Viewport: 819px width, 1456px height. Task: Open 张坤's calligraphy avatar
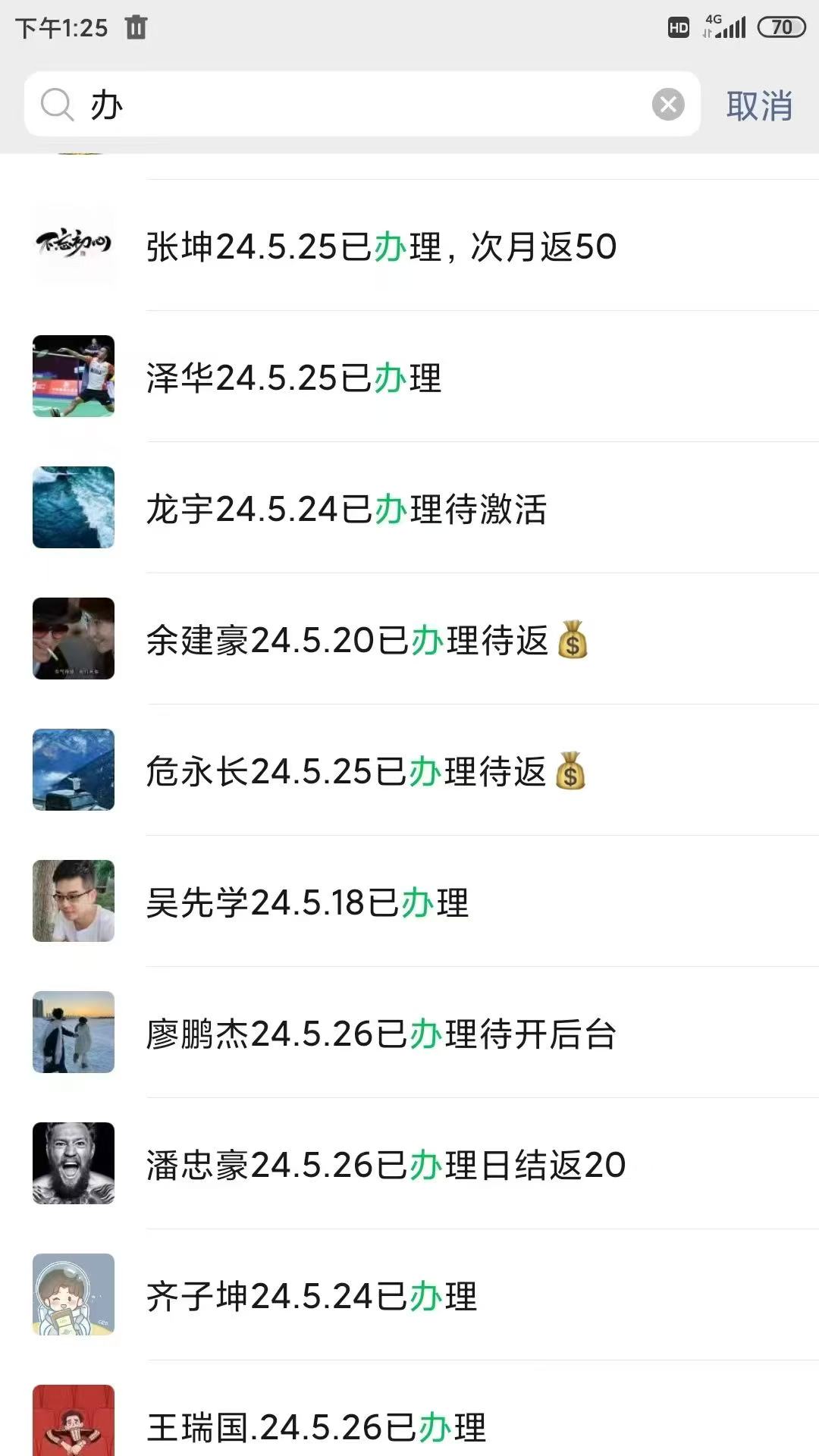click(73, 246)
